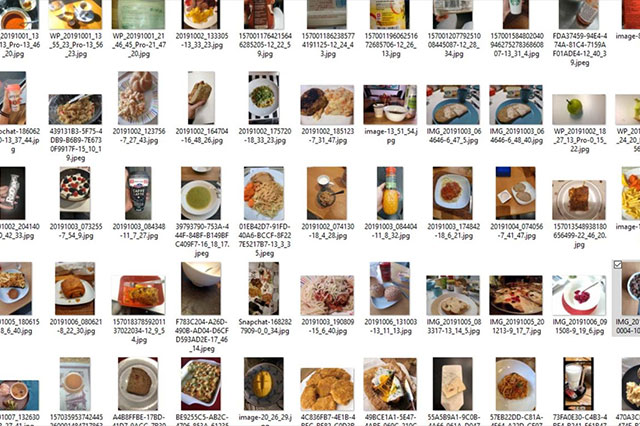Open IMG_20191005_083317-13_14_5.jpg
The image size is (640, 426).
tap(452, 291)
